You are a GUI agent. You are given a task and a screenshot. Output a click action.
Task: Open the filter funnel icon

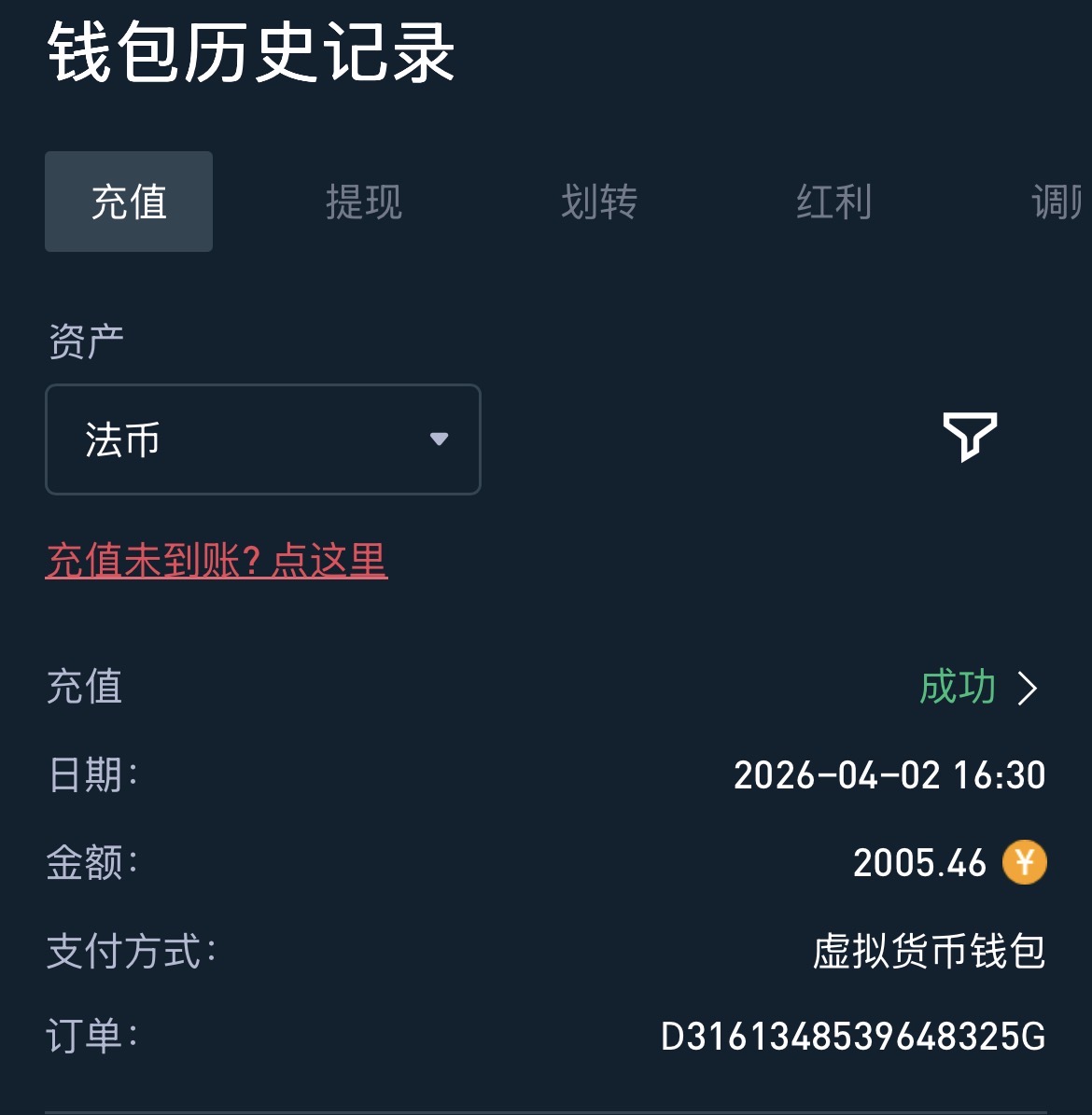970,436
